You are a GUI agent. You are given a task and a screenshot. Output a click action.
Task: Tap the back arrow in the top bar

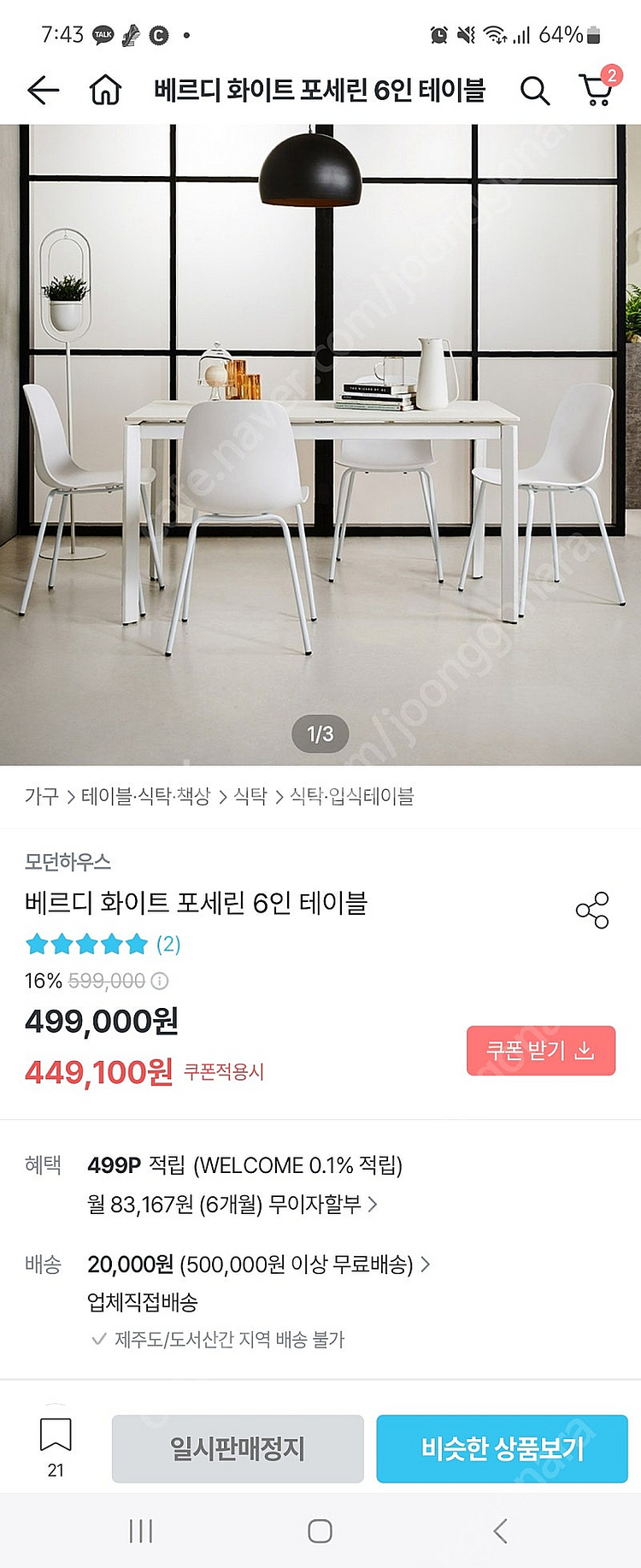[x=42, y=89]
